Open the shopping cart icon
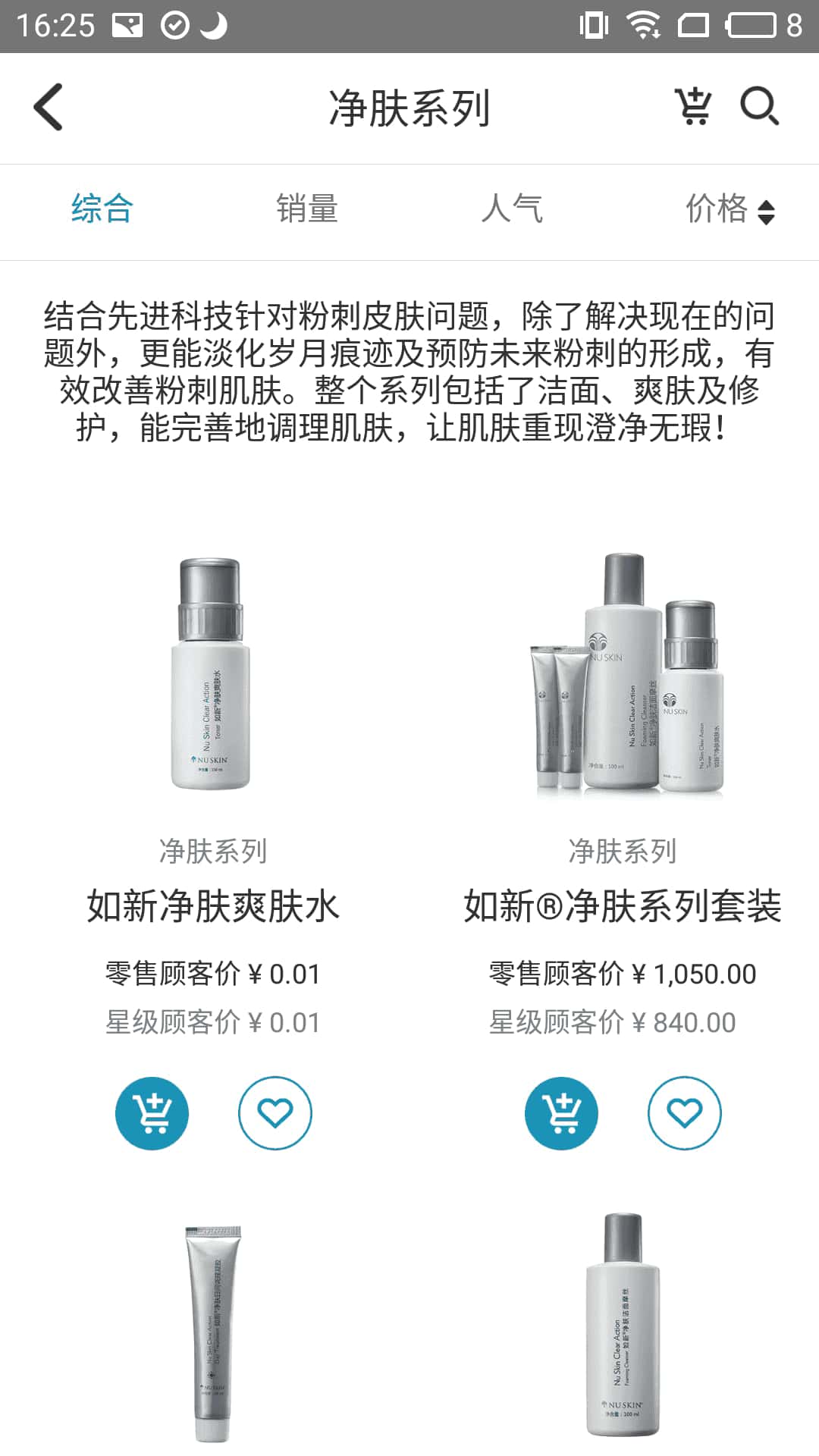The height and width of the screenshot is (1456, 819). click(x=692, y=107)
